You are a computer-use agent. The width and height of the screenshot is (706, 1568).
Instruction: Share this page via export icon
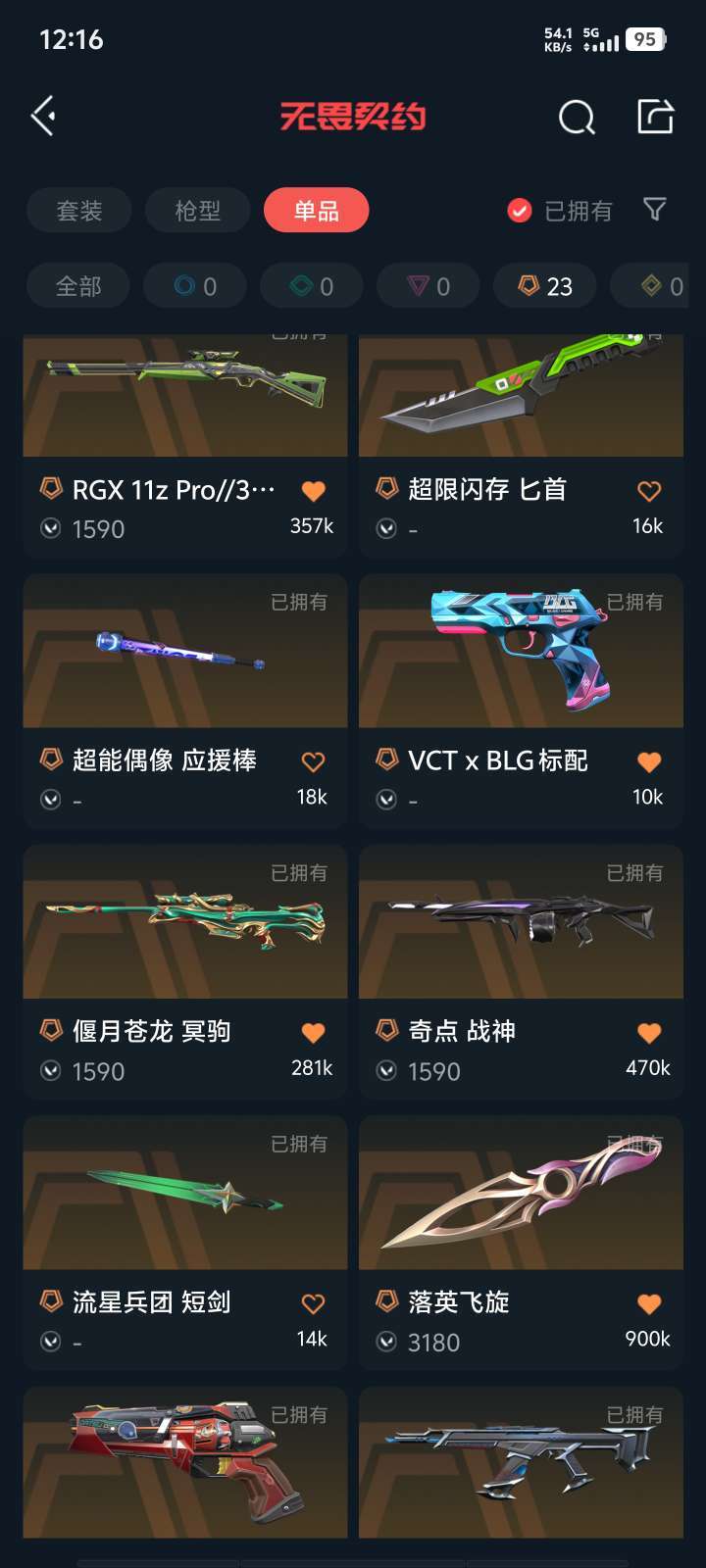tap(655, 117)
